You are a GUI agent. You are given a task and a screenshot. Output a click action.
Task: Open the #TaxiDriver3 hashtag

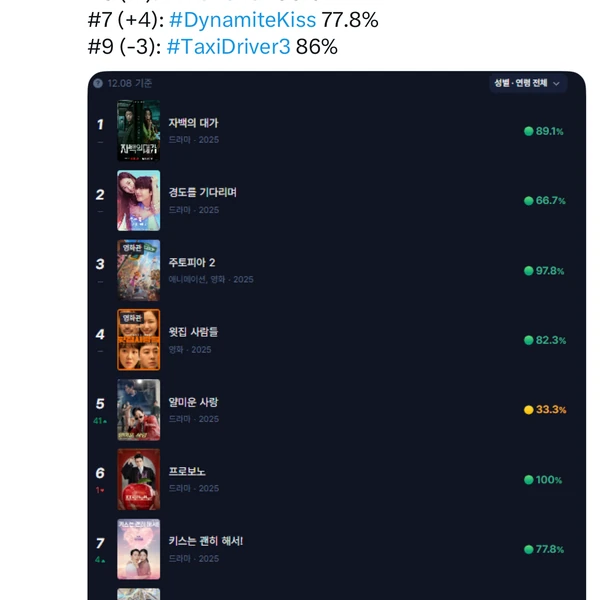(229, 47)
